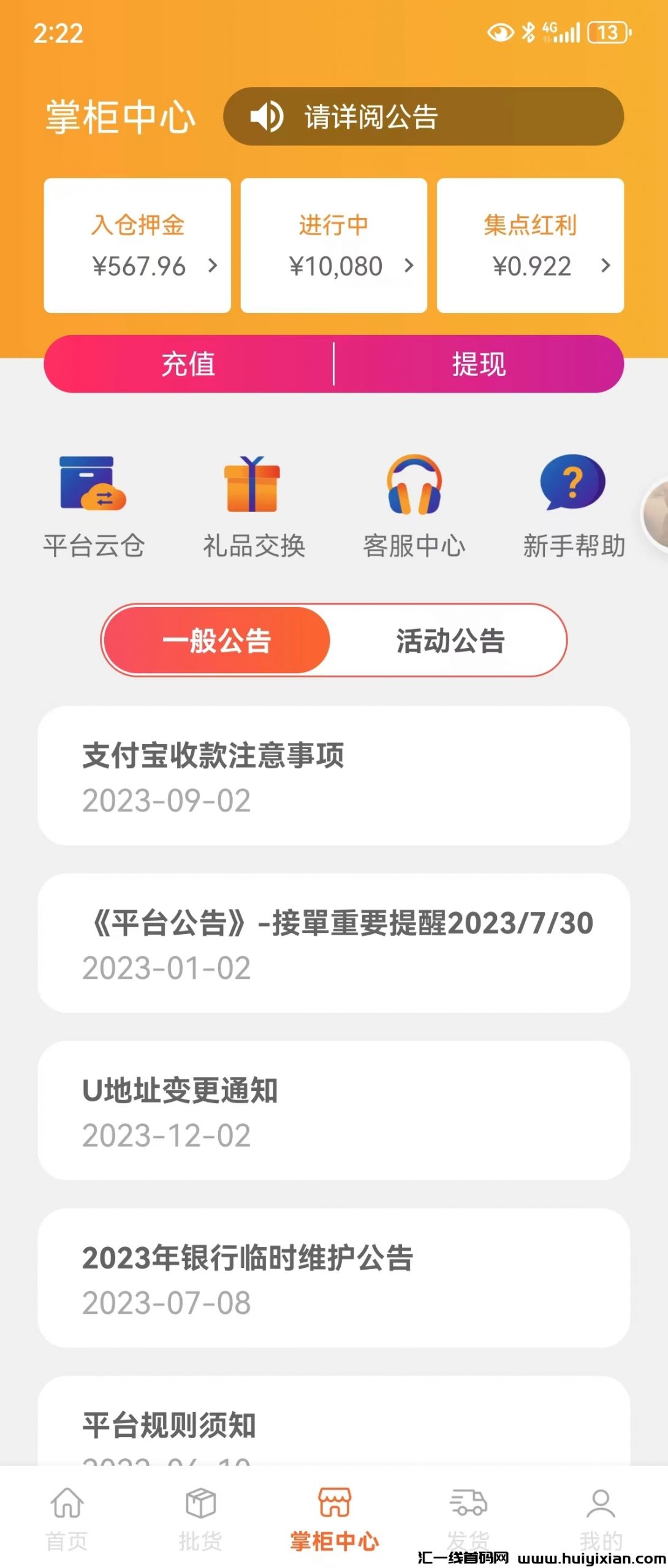
Task: Expand the 集点红利 bonus details
Action: [x=529, y=245]
